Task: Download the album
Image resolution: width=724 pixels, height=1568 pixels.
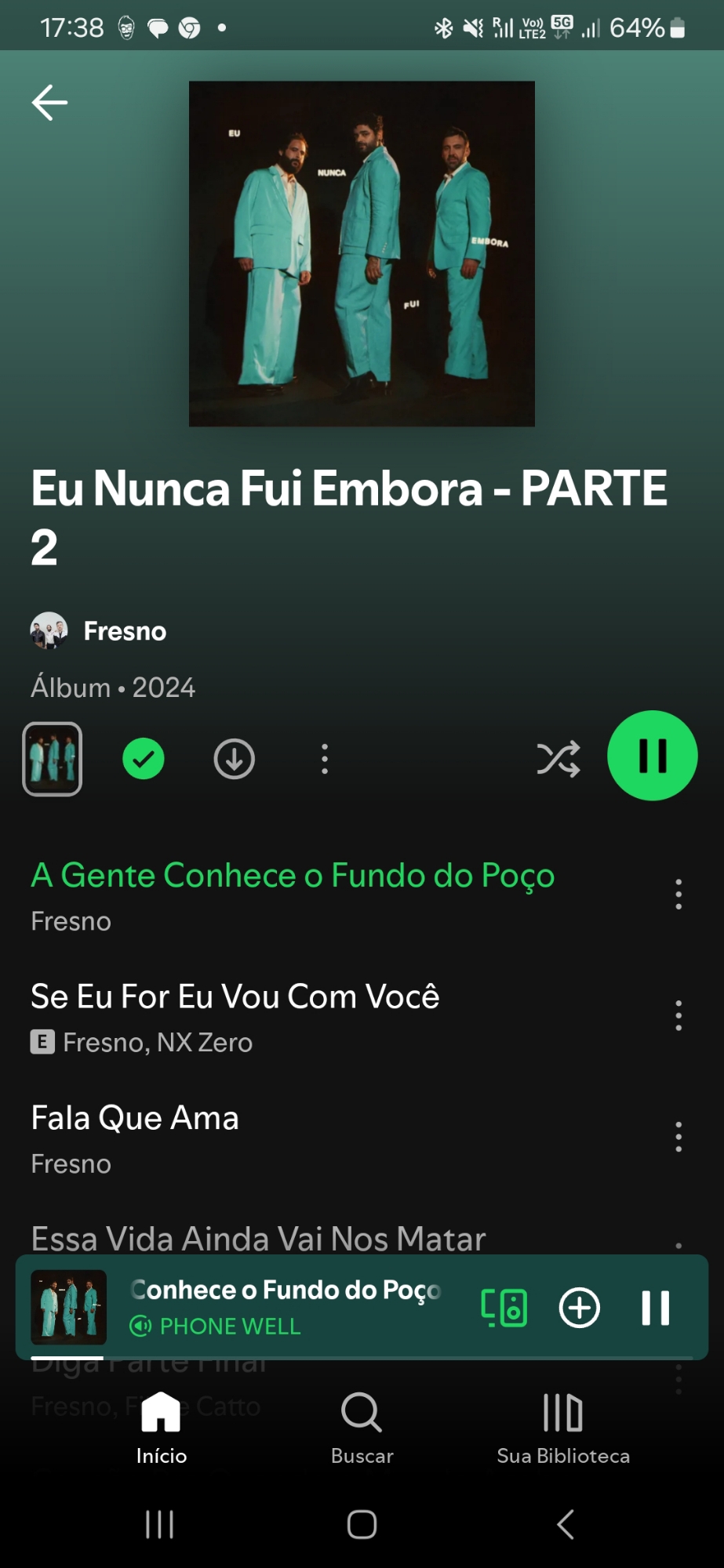Action: [x=235, y=759]
